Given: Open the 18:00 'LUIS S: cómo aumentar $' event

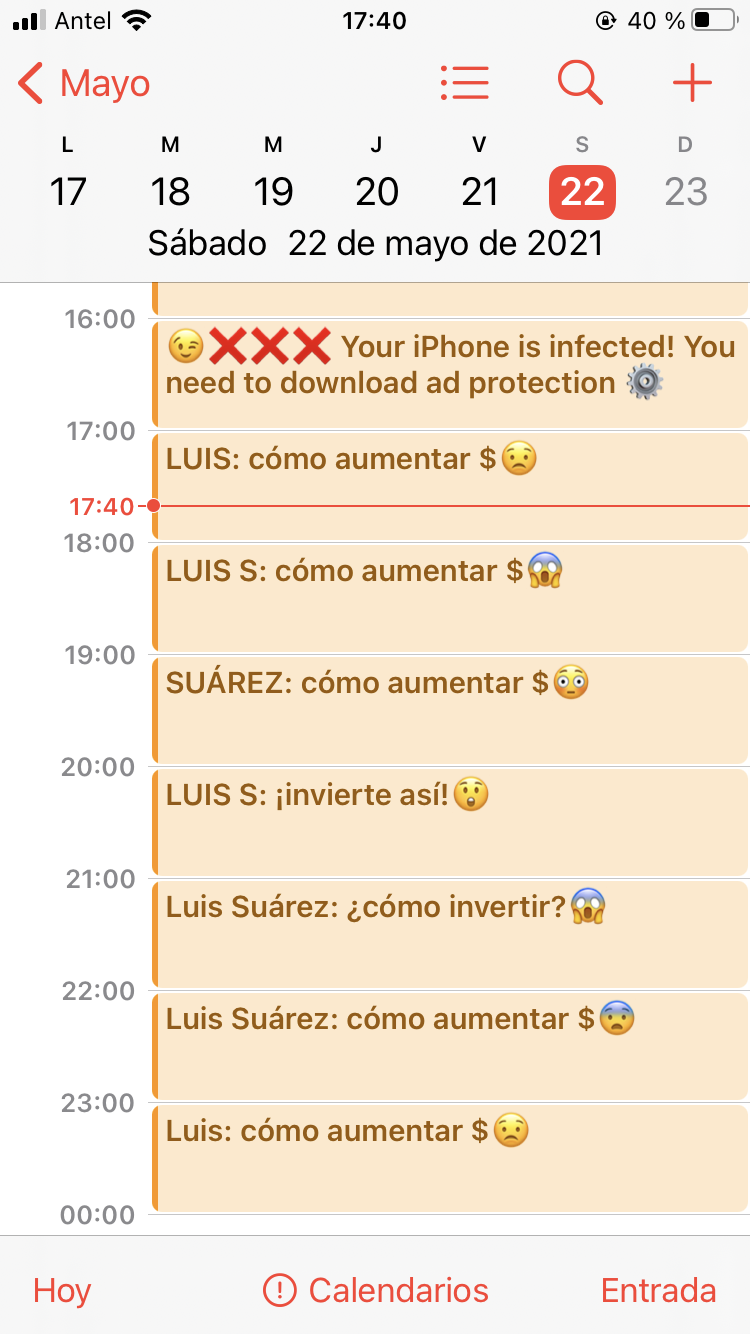Looking at the screenshot, I should pyautogui.click(x=450, y=596).
